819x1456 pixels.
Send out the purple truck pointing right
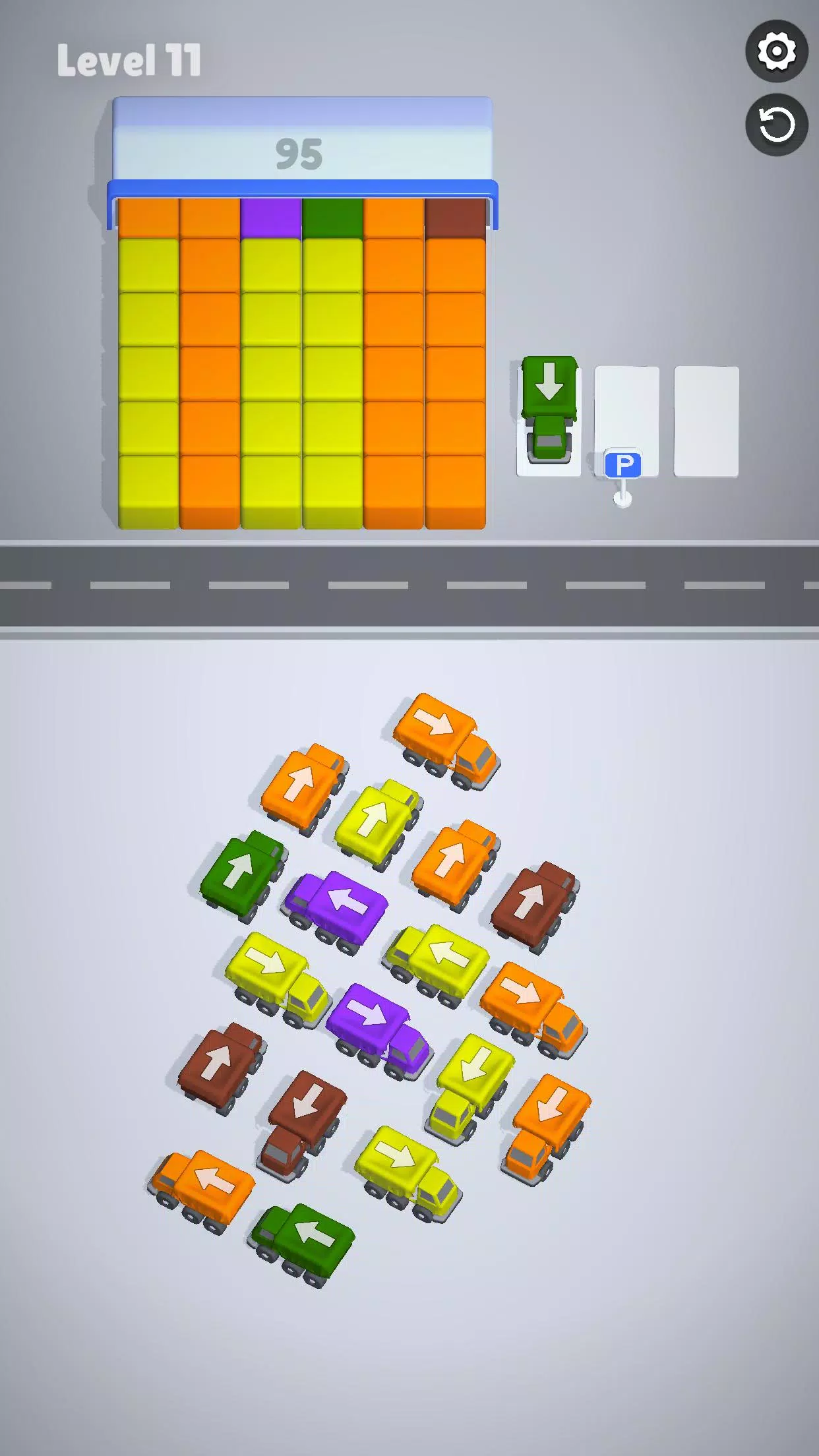coord(377,1027)
